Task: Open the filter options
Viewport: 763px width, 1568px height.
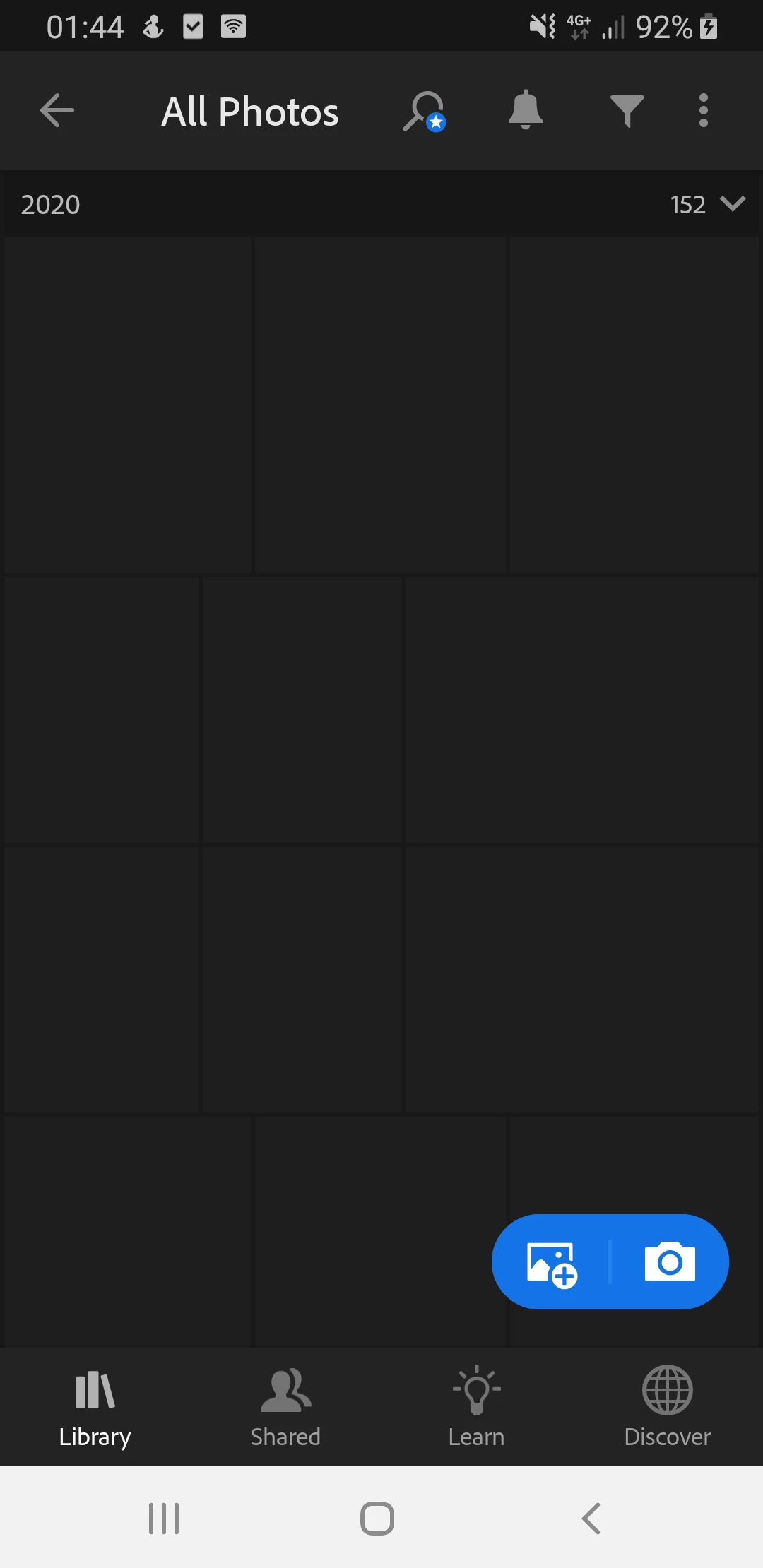Action: 627,111
